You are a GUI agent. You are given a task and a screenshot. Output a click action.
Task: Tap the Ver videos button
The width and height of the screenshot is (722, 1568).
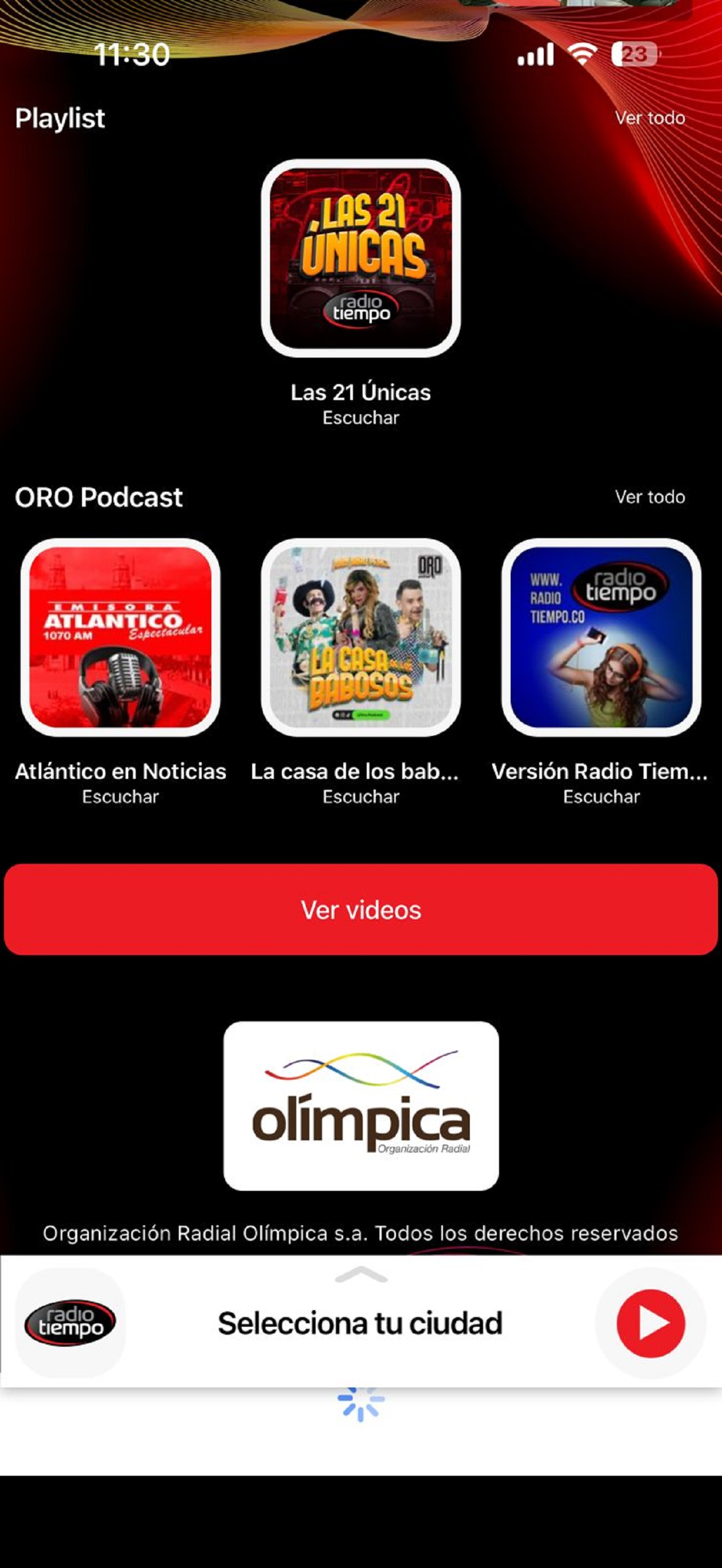point(361,910)
